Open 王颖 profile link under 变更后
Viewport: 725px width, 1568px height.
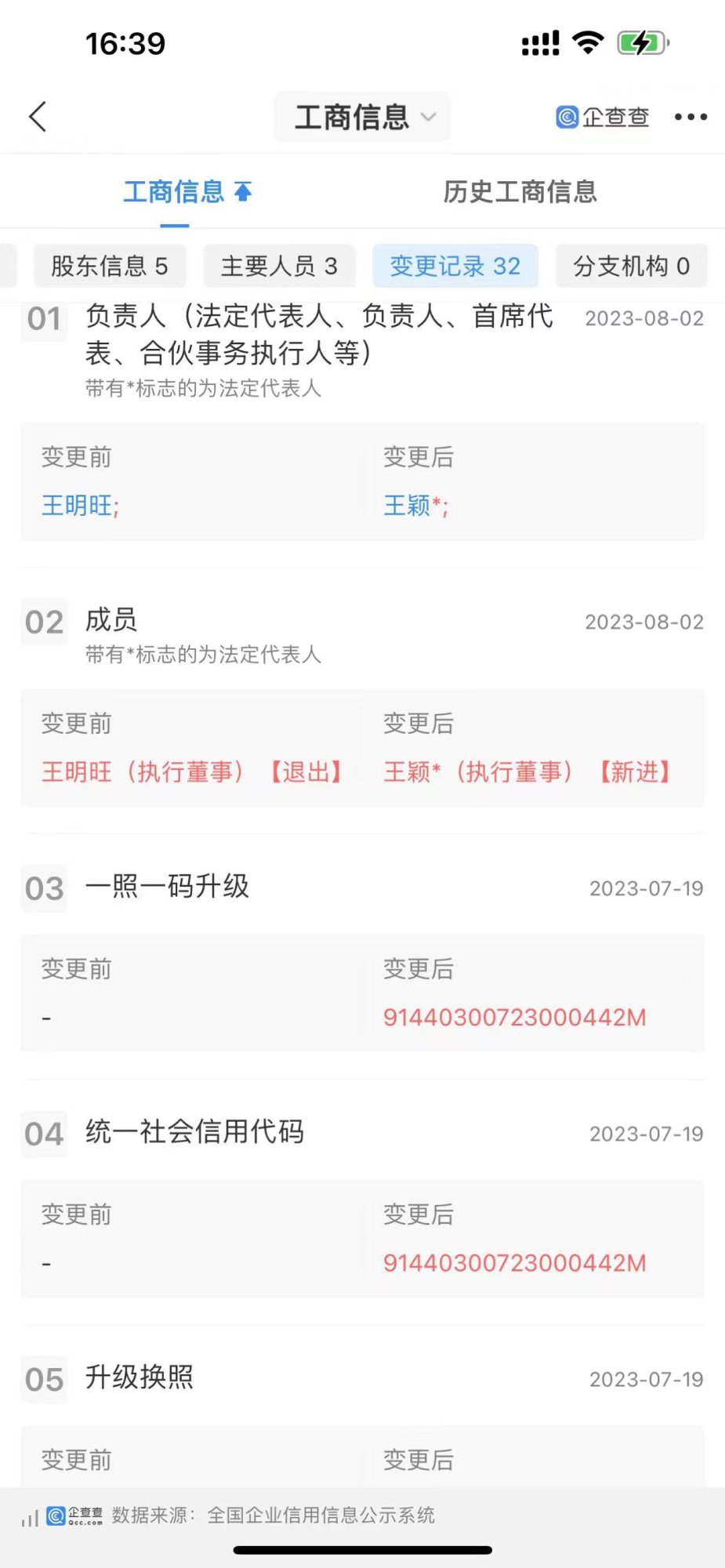click(x=407, y=506)
